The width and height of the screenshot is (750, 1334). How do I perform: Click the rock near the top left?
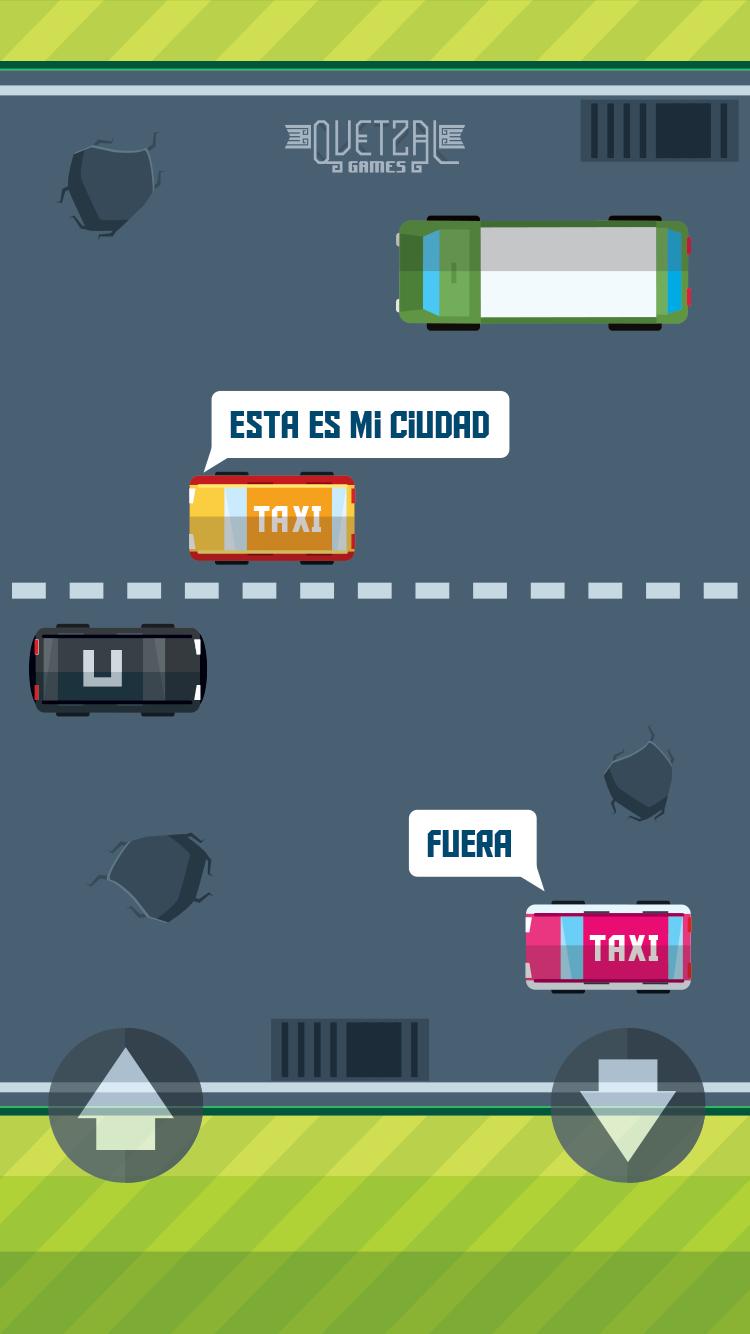click(x=112, y=185)
